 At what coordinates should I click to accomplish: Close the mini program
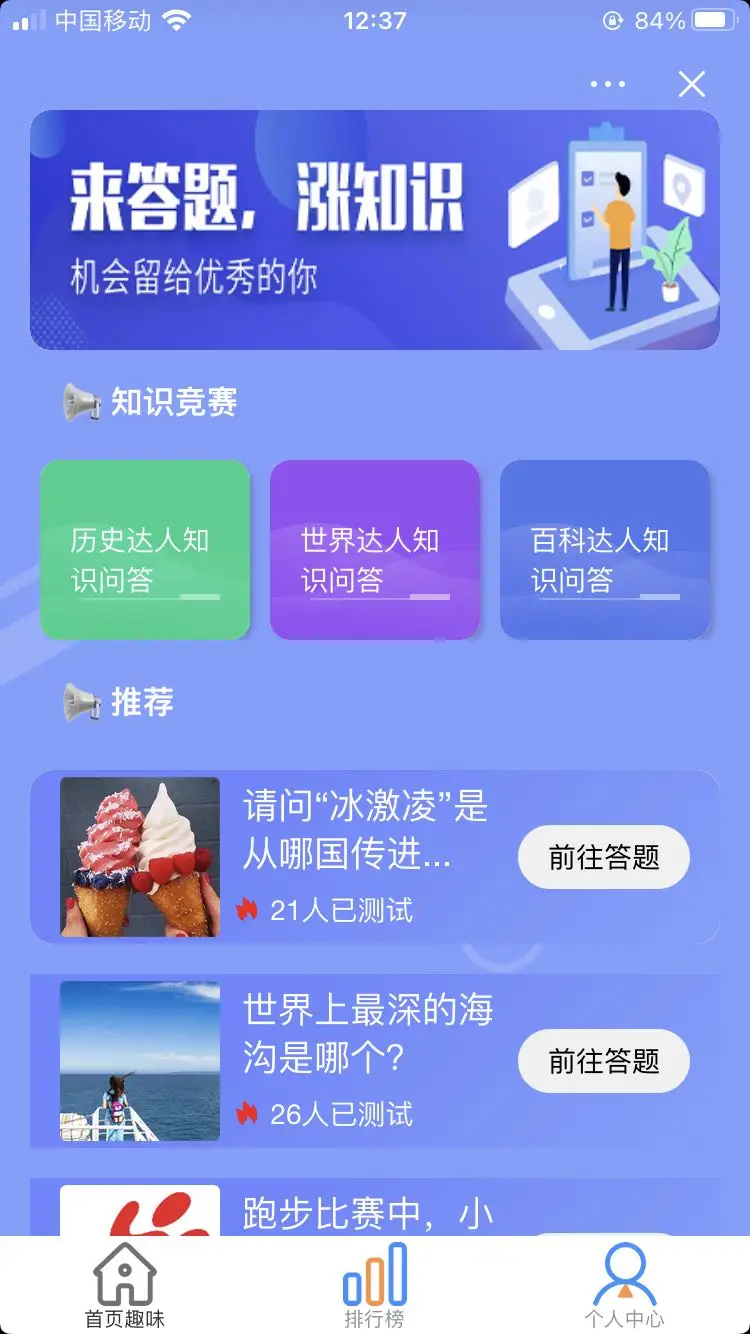click(691, 85)
